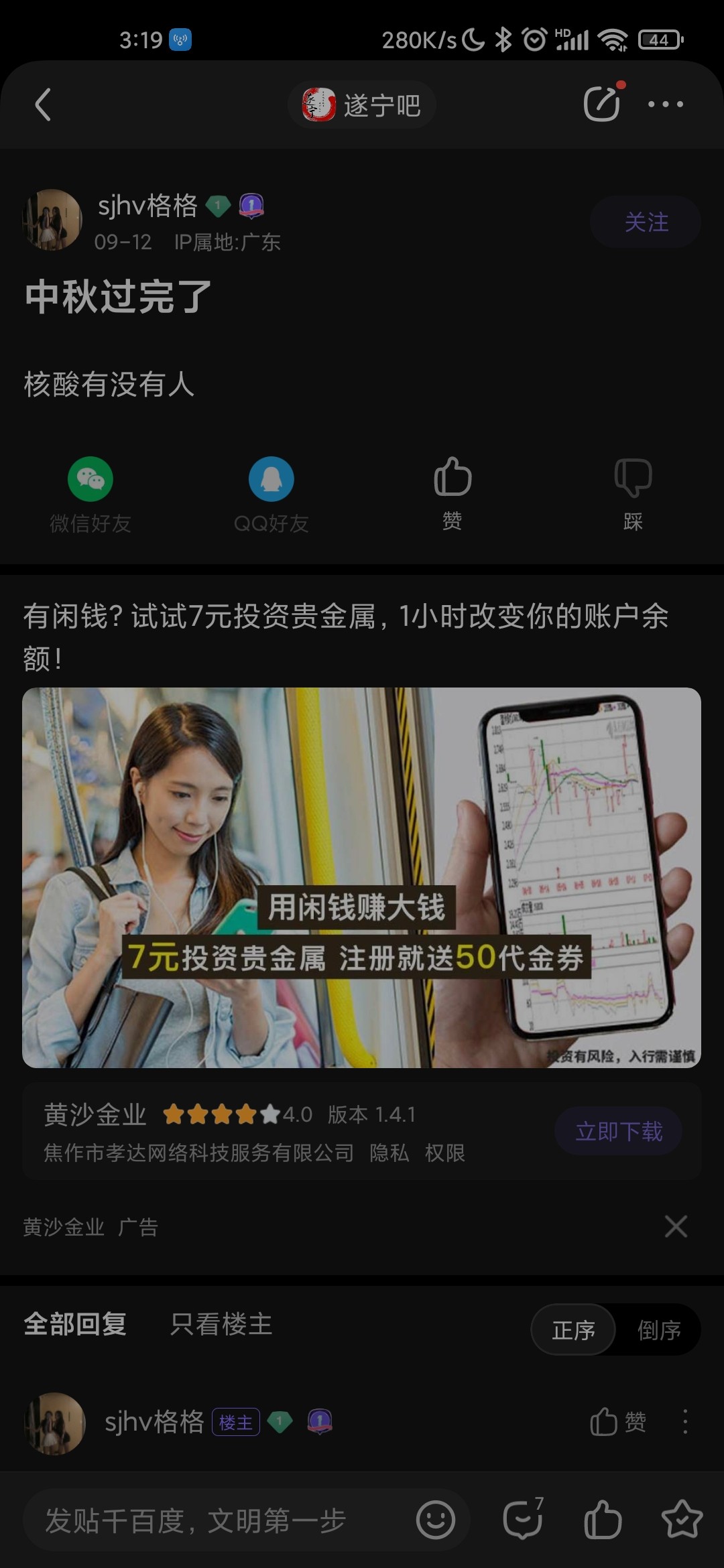Follow sjhv格格 with the 关注 button

pos(646,222)
